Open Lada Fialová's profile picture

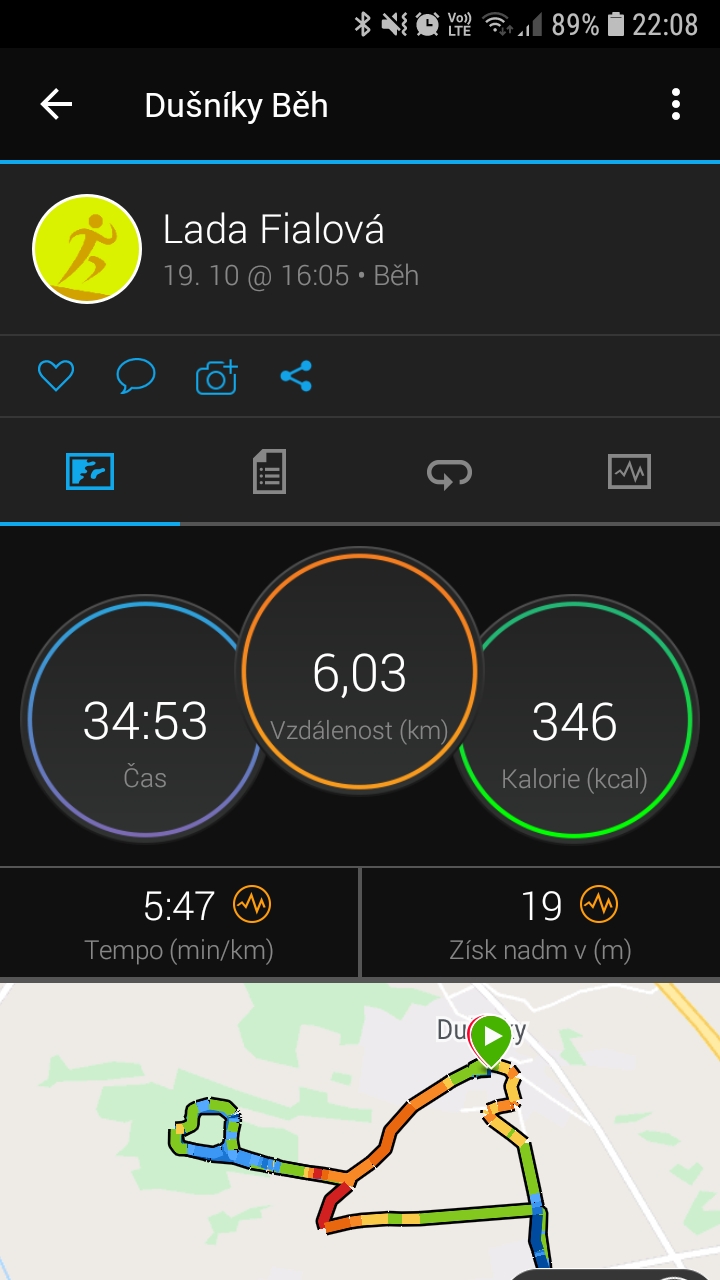tap(87, 248)
